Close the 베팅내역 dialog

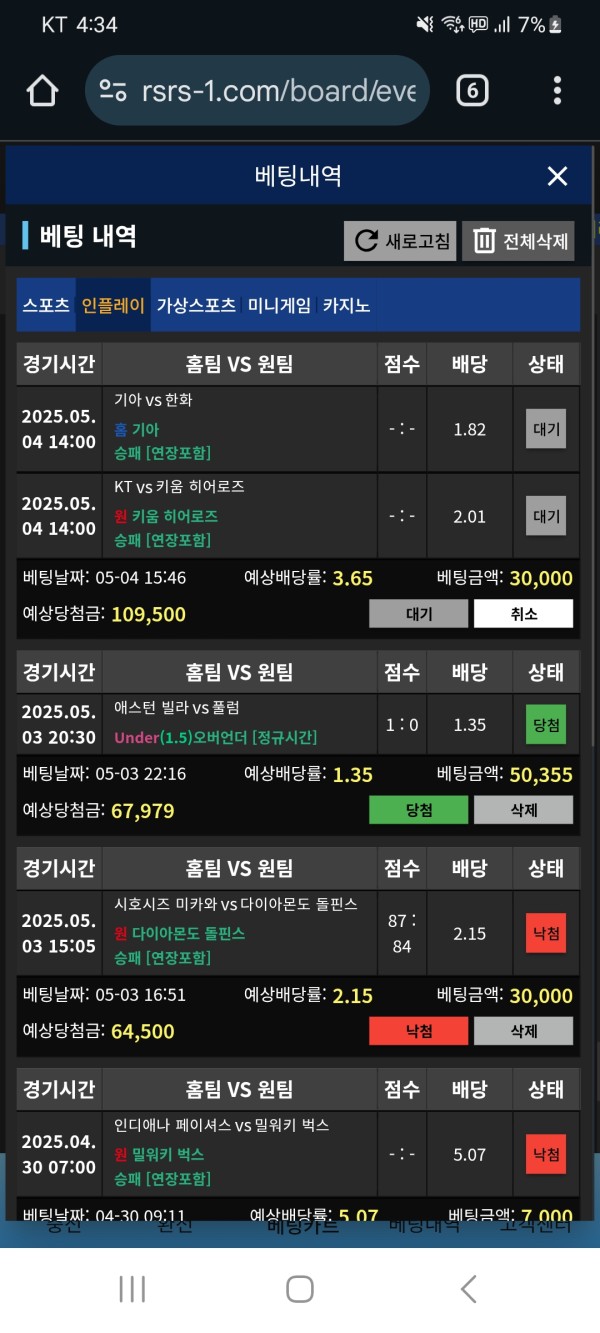coord(557,177)
